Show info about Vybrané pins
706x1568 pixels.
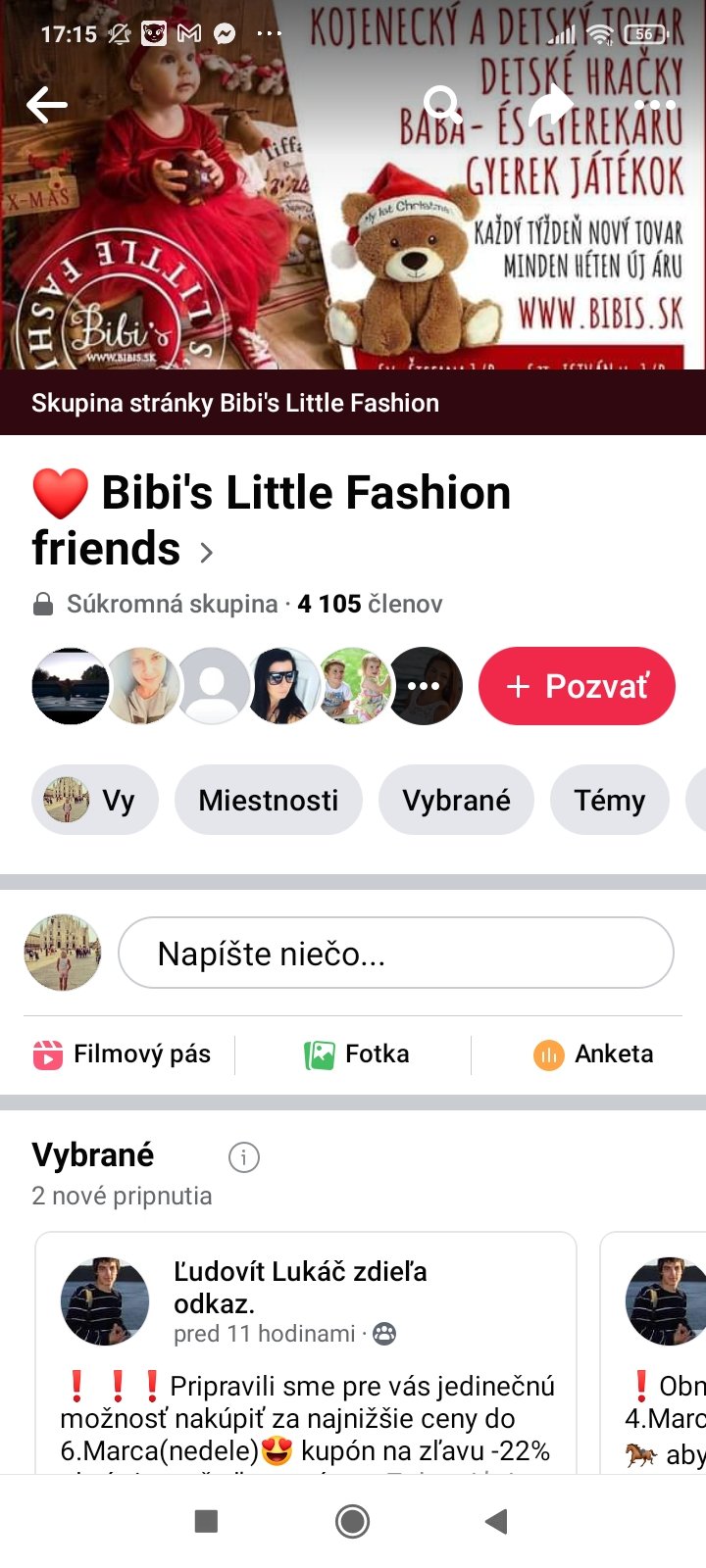[243, 1157]
